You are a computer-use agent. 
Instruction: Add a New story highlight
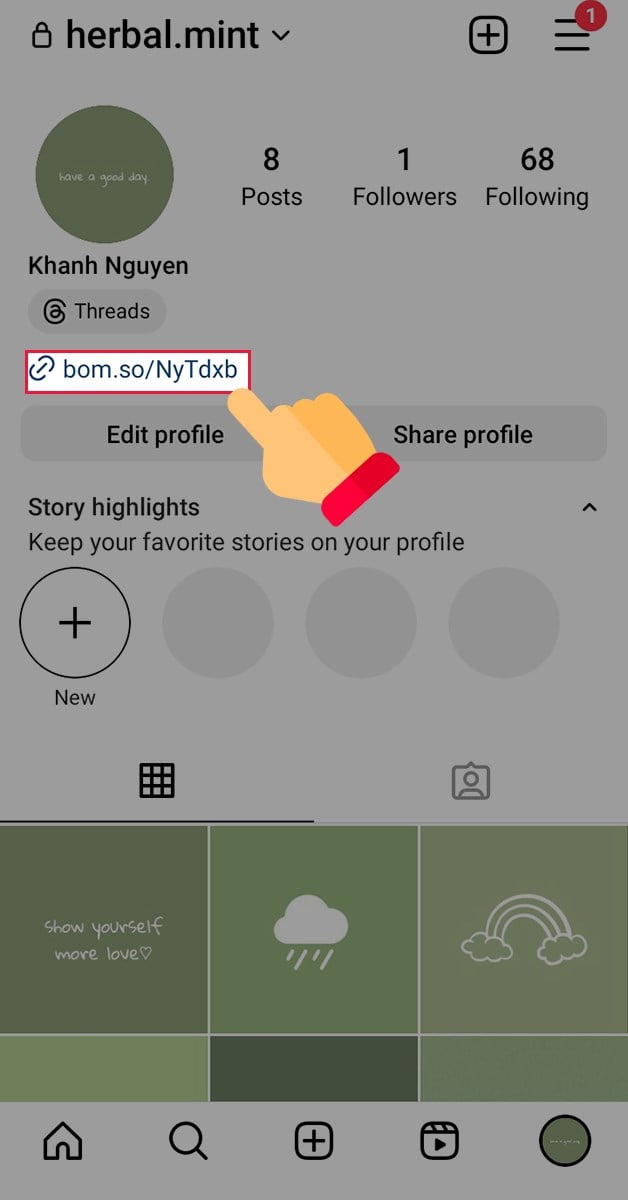(x=75, y=623)
